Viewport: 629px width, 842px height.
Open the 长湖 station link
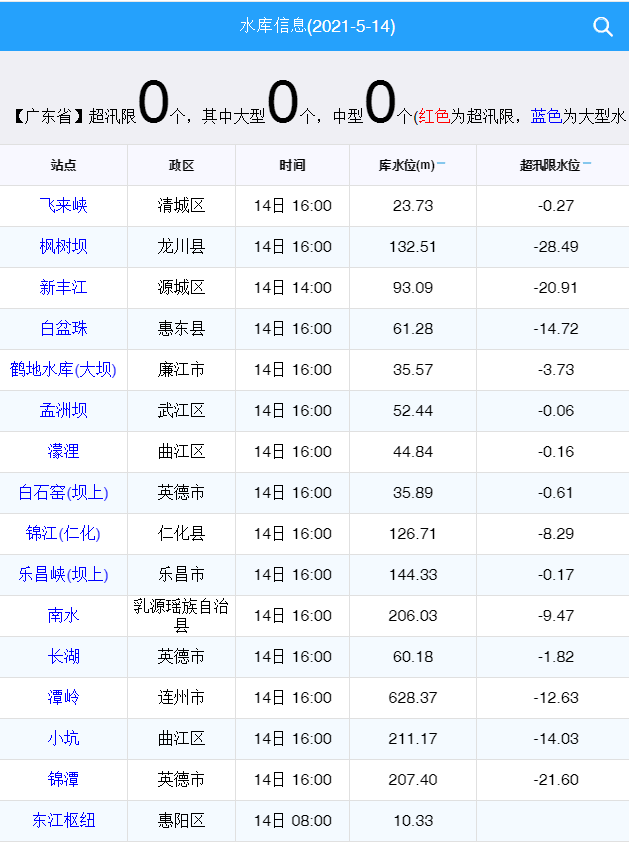click(x=63, y=657)
